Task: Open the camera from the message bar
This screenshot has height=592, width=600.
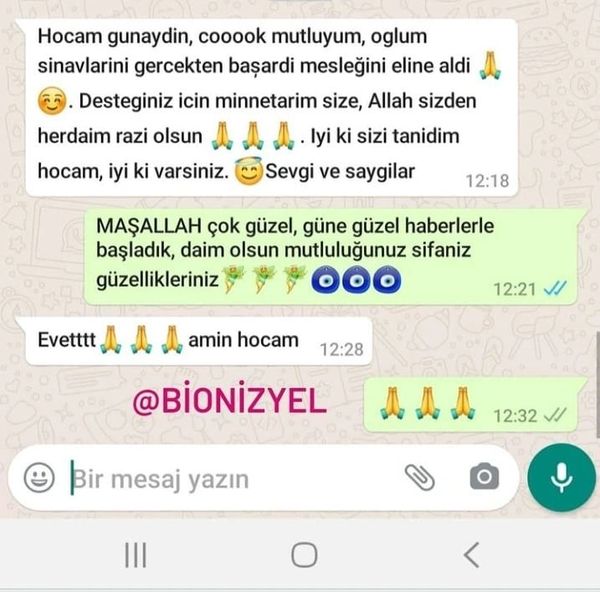Action: (x=483, y=478)
